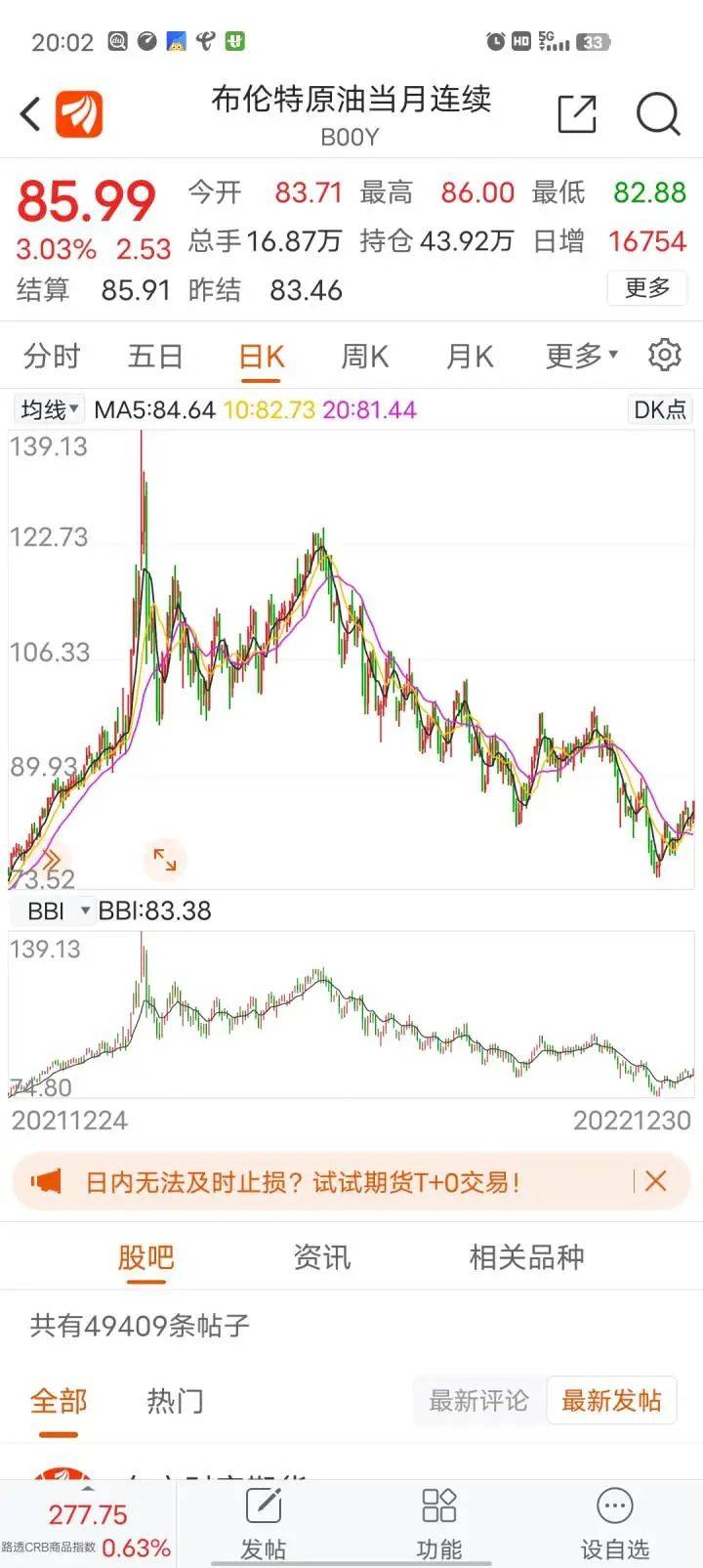Switch to the 相关品种 tab
The height and width of the screenshot is (1568, 703).
[526, 1257]
